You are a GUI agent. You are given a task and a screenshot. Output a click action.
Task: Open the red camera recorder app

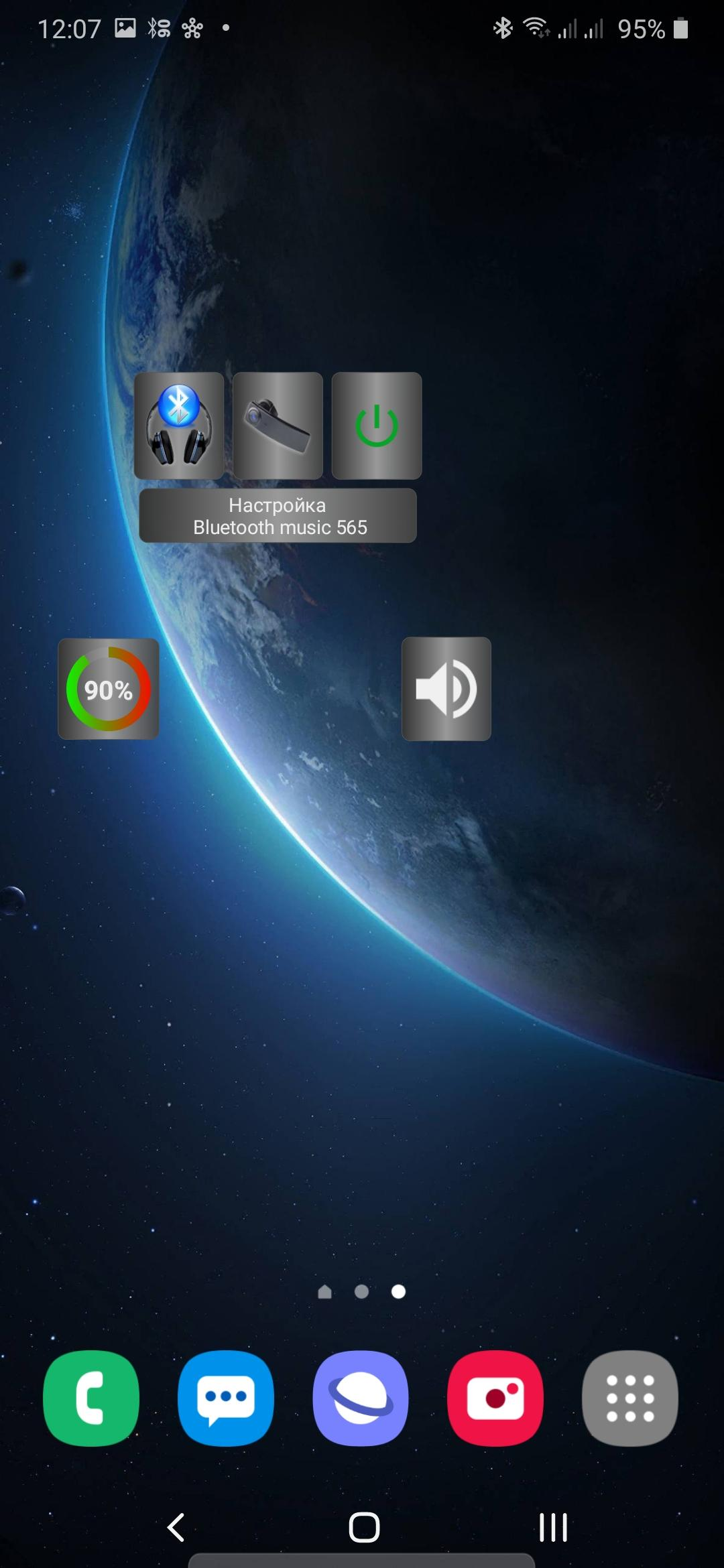pos(495,1398)
